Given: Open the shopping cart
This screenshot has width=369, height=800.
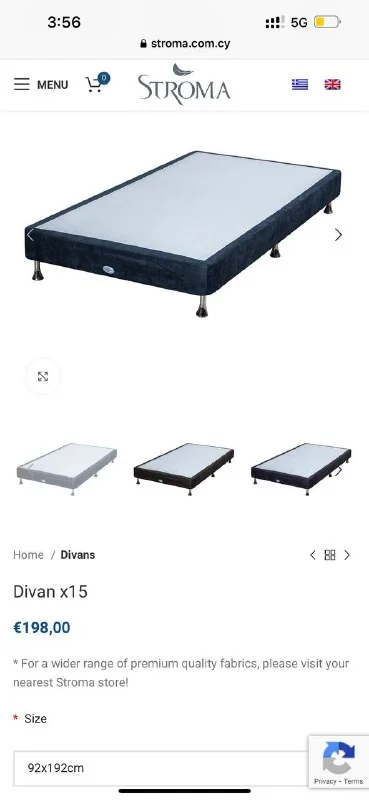Looking at the screenshot, I should (x=97, y=83).
